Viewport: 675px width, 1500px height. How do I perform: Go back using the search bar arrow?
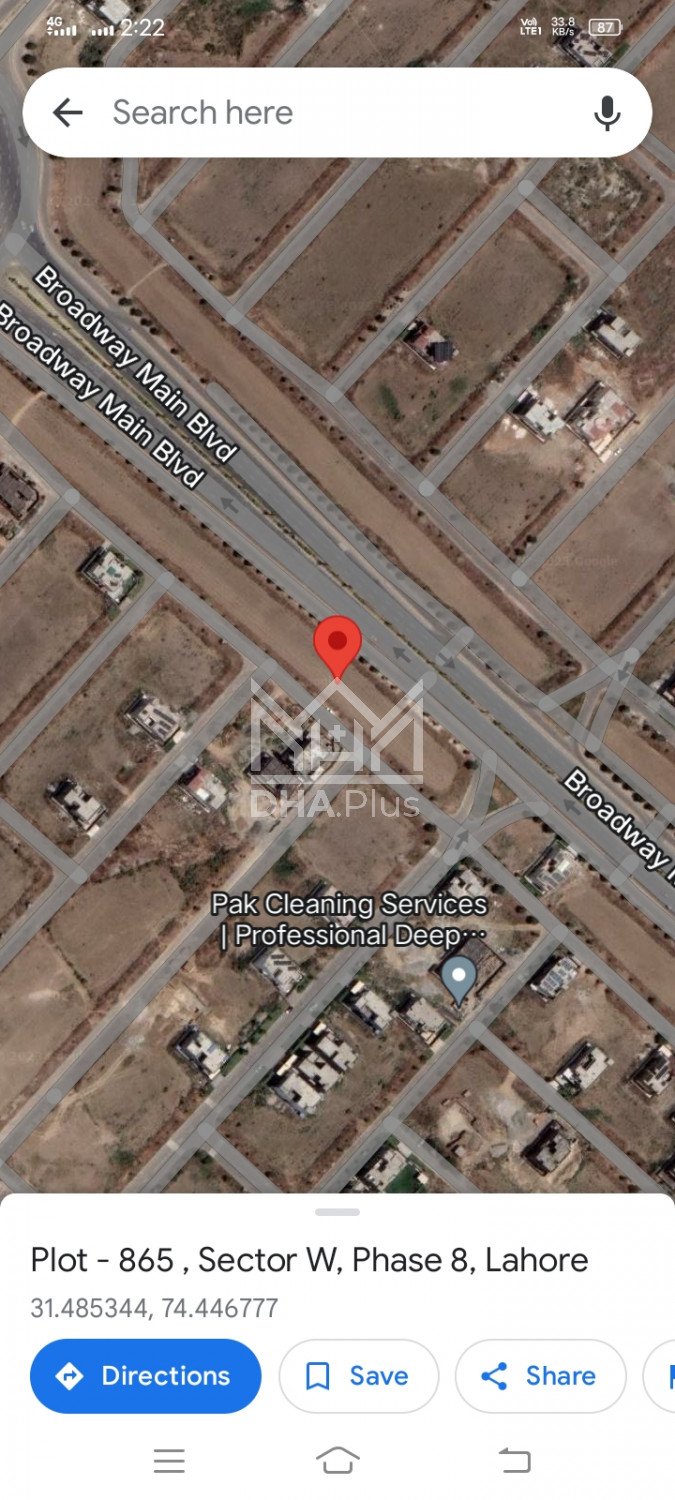(67, 112)
